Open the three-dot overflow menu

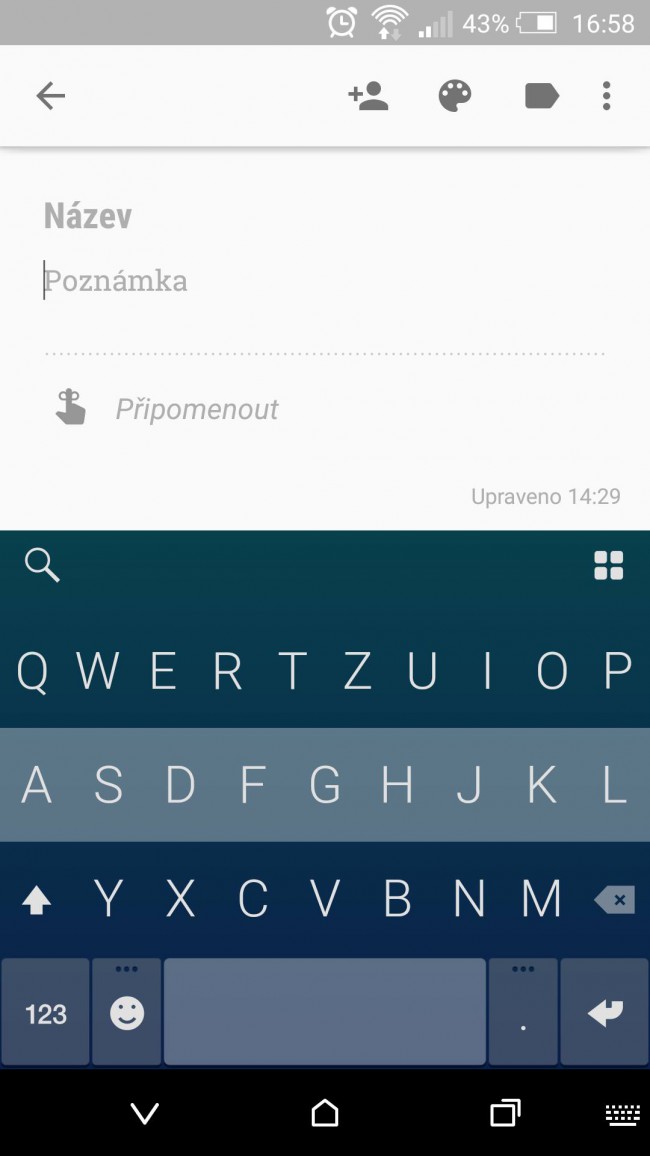coord(607,96)
